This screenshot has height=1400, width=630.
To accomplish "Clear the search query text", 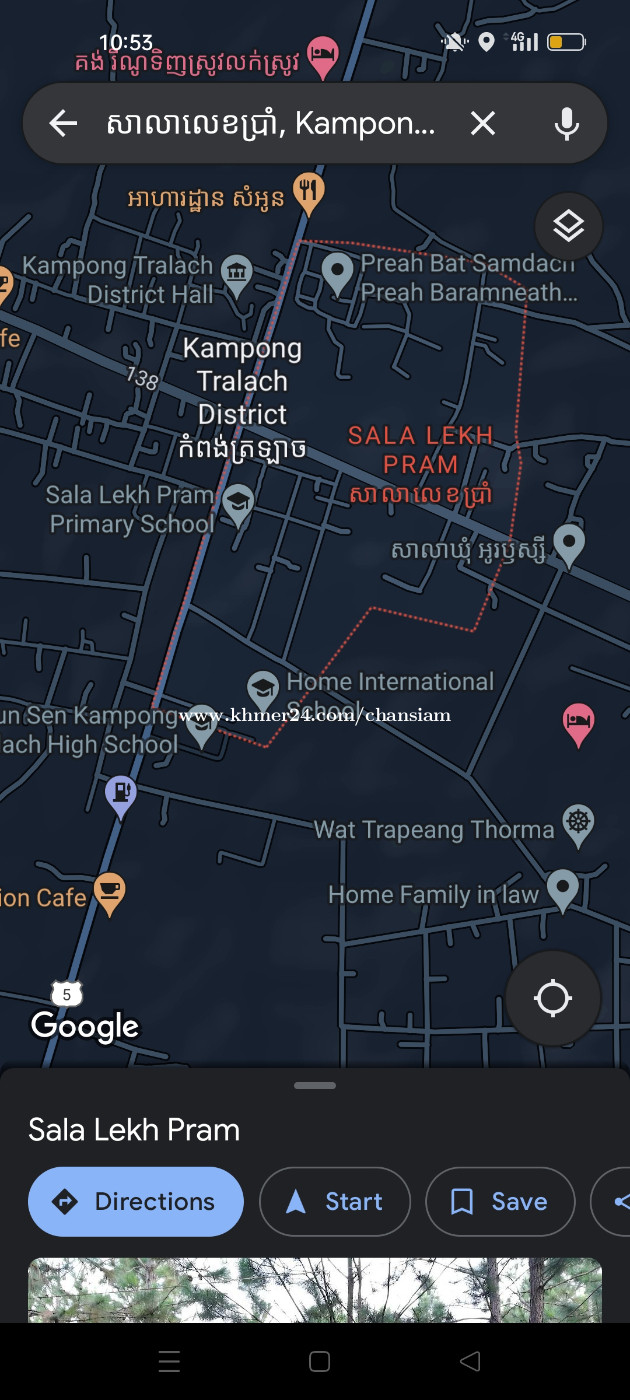I will click(483, 123).
